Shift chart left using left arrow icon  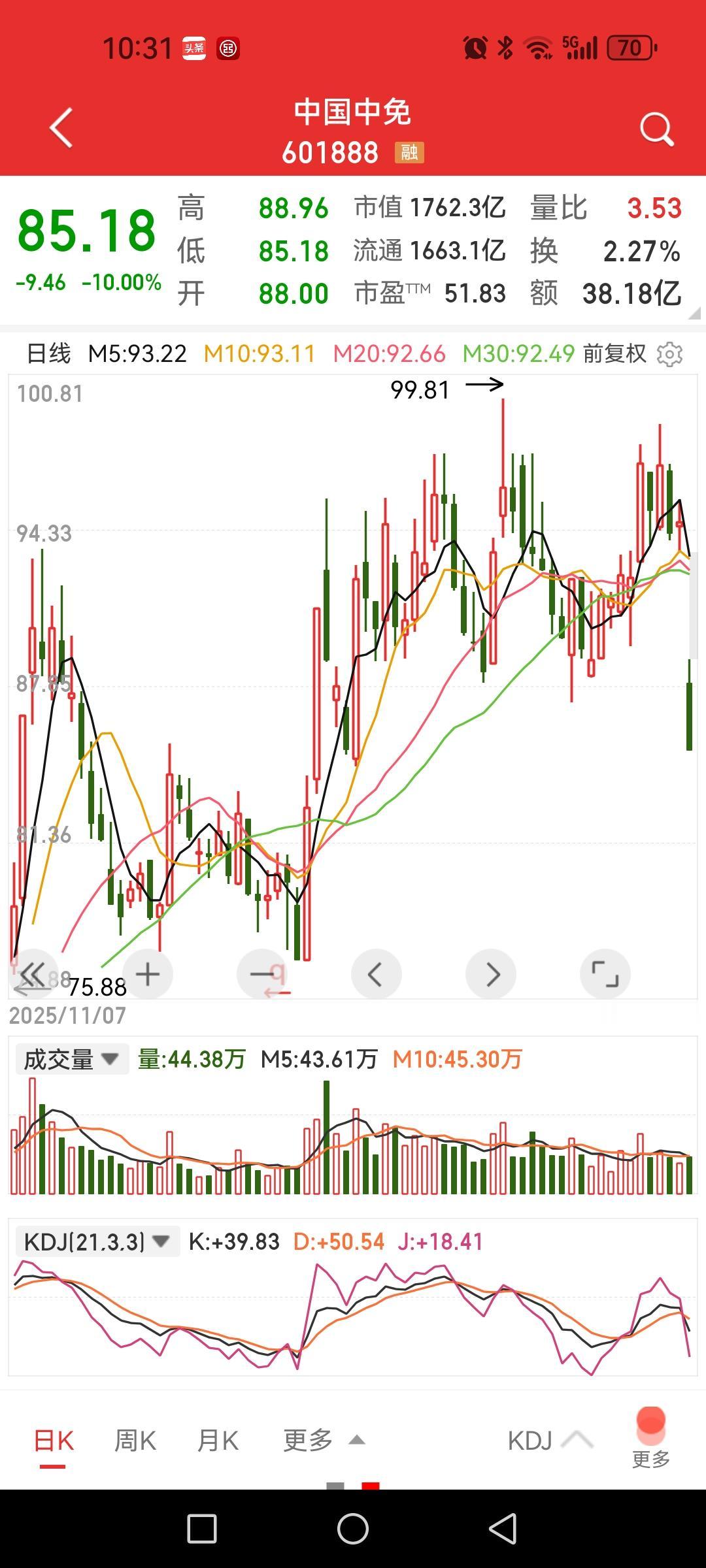tap(376, 973)
